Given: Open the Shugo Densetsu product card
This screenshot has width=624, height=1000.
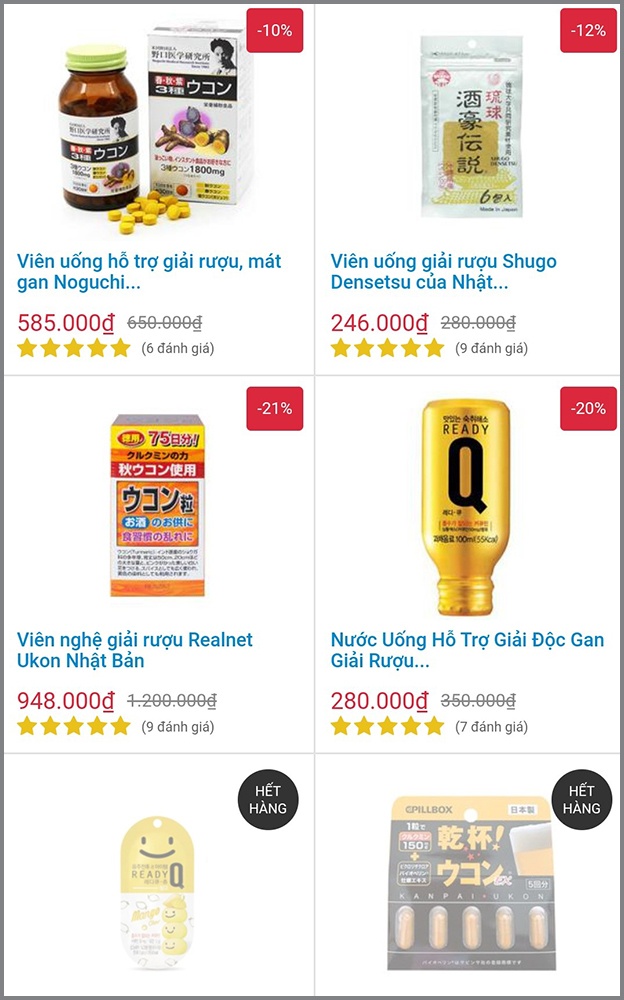Looking at the screenshot, I should tap(470, 128).
